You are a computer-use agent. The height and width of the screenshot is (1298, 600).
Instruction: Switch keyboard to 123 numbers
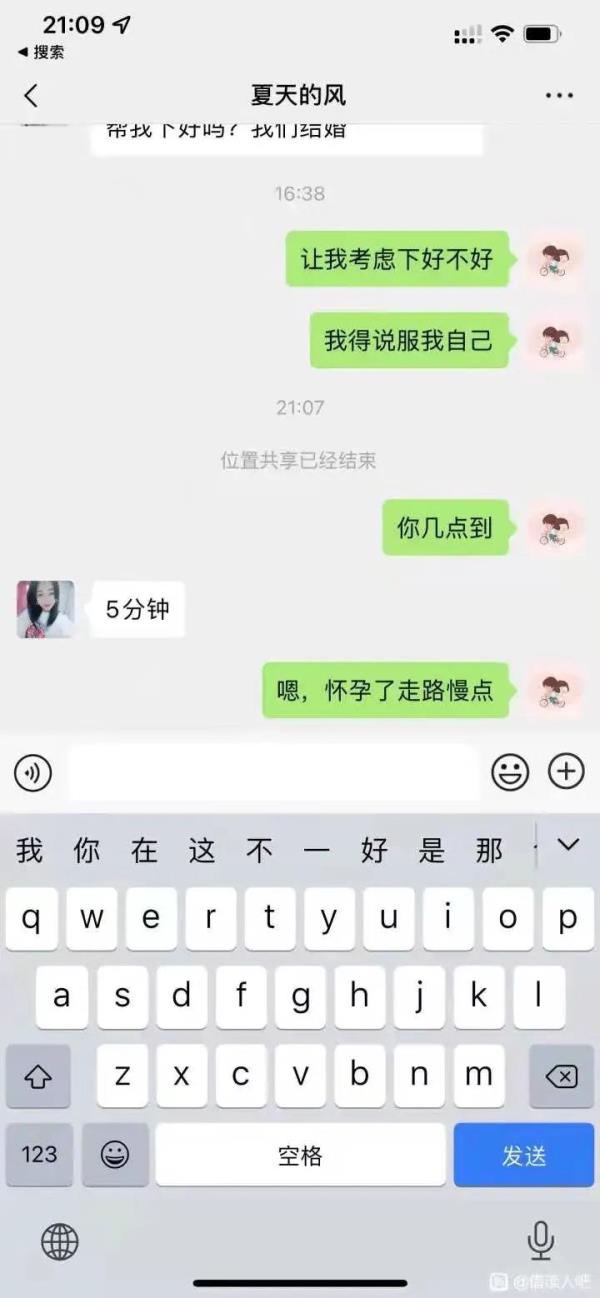pos(39,1155)
